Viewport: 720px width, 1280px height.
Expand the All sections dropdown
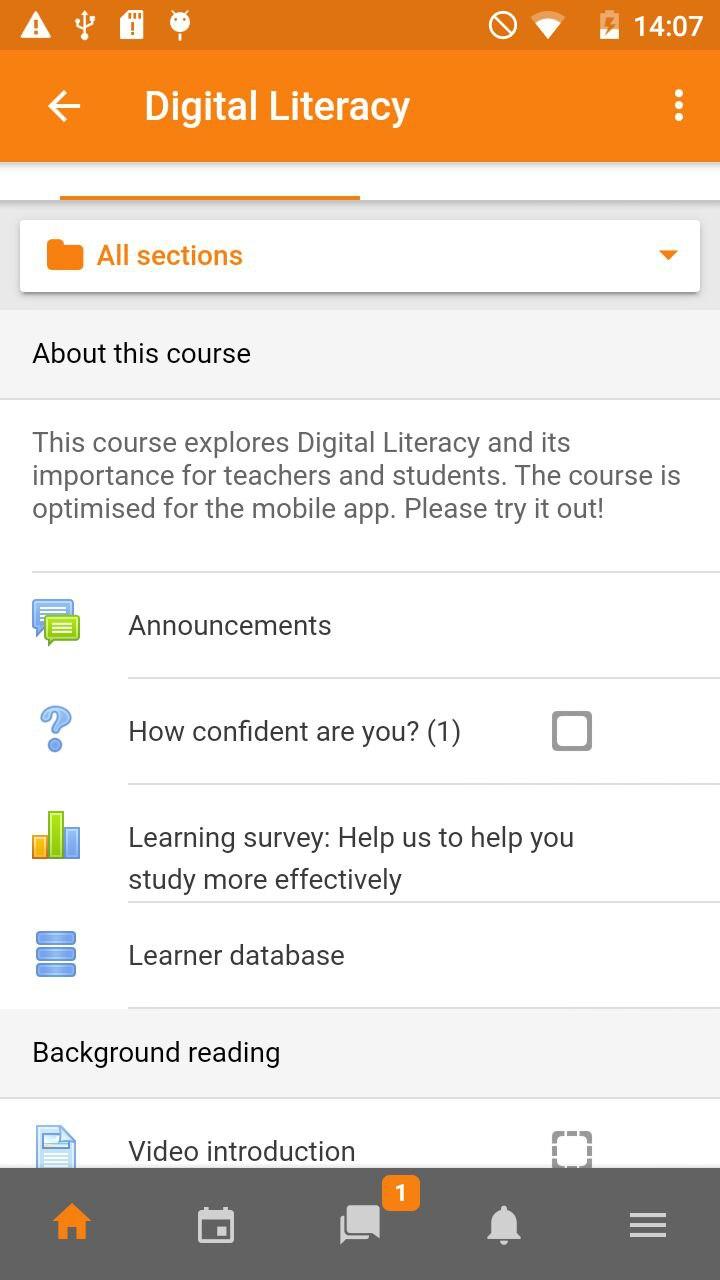[360, 256]
